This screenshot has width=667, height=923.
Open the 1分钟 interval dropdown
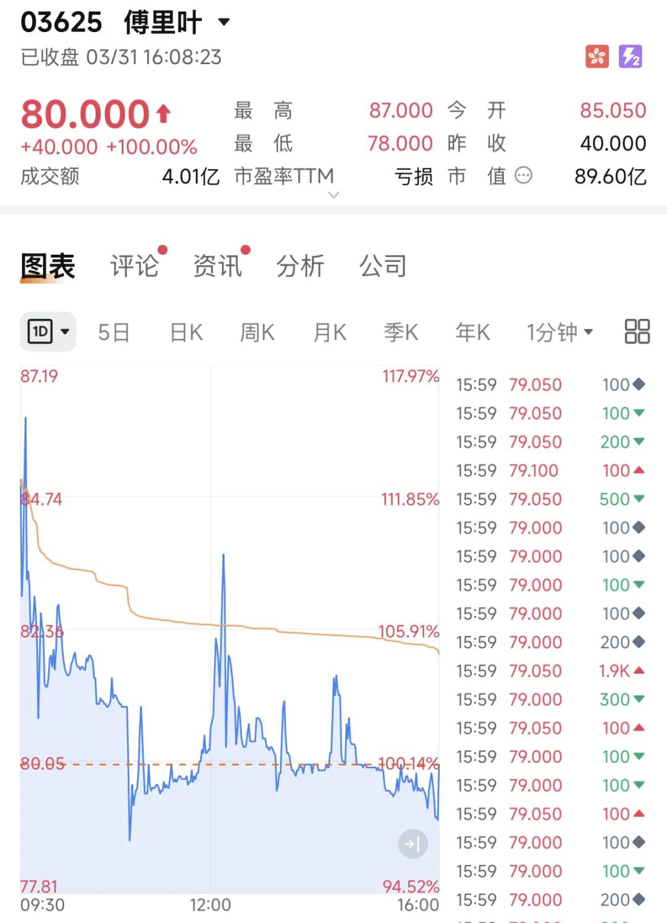(x=560, y=332)
